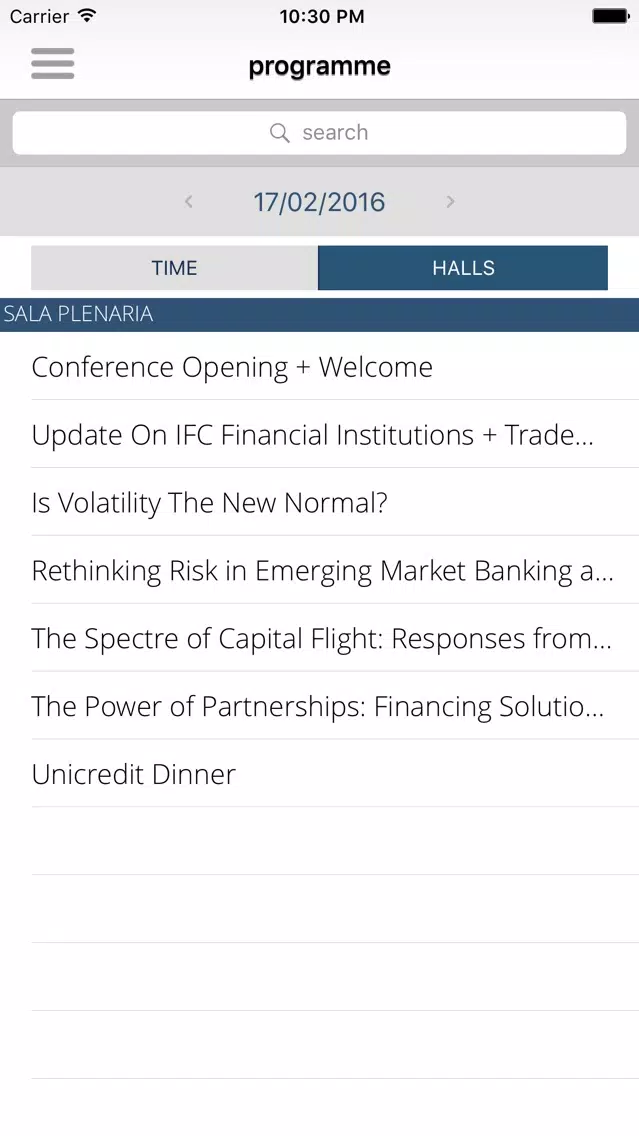View The Power of Partnerships session

(x=320, y=706)
